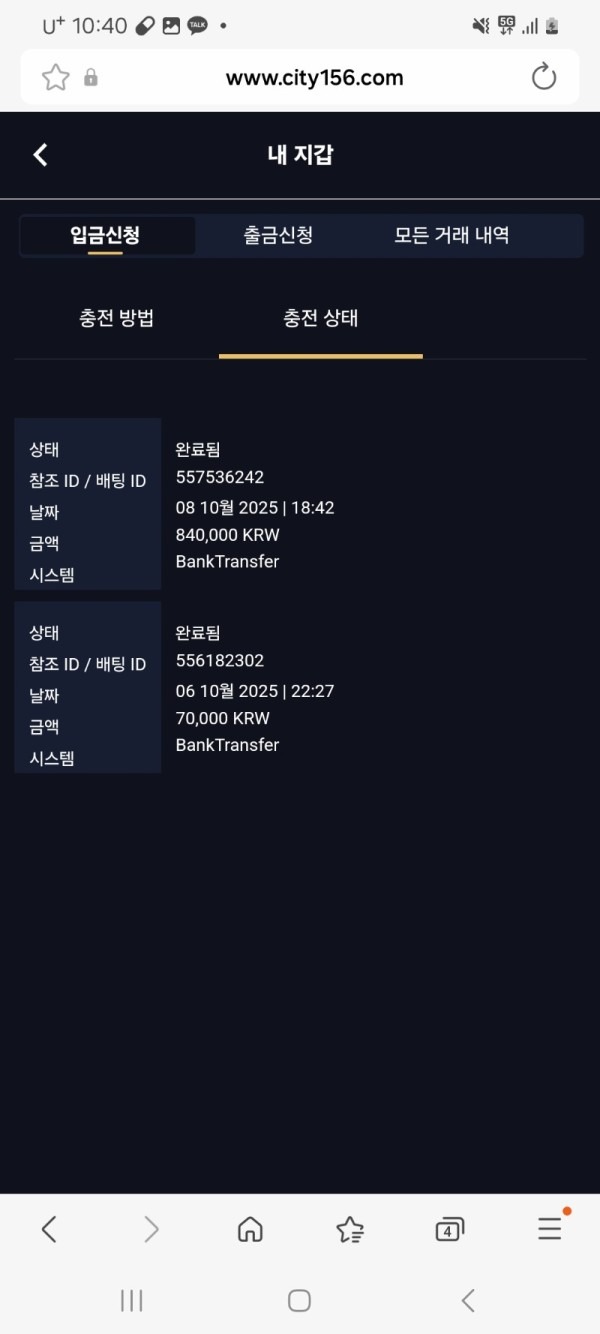The height and width of the screenshot is (1334, 600).
Task: Select the 입금신청 tab
Action: 105,236
